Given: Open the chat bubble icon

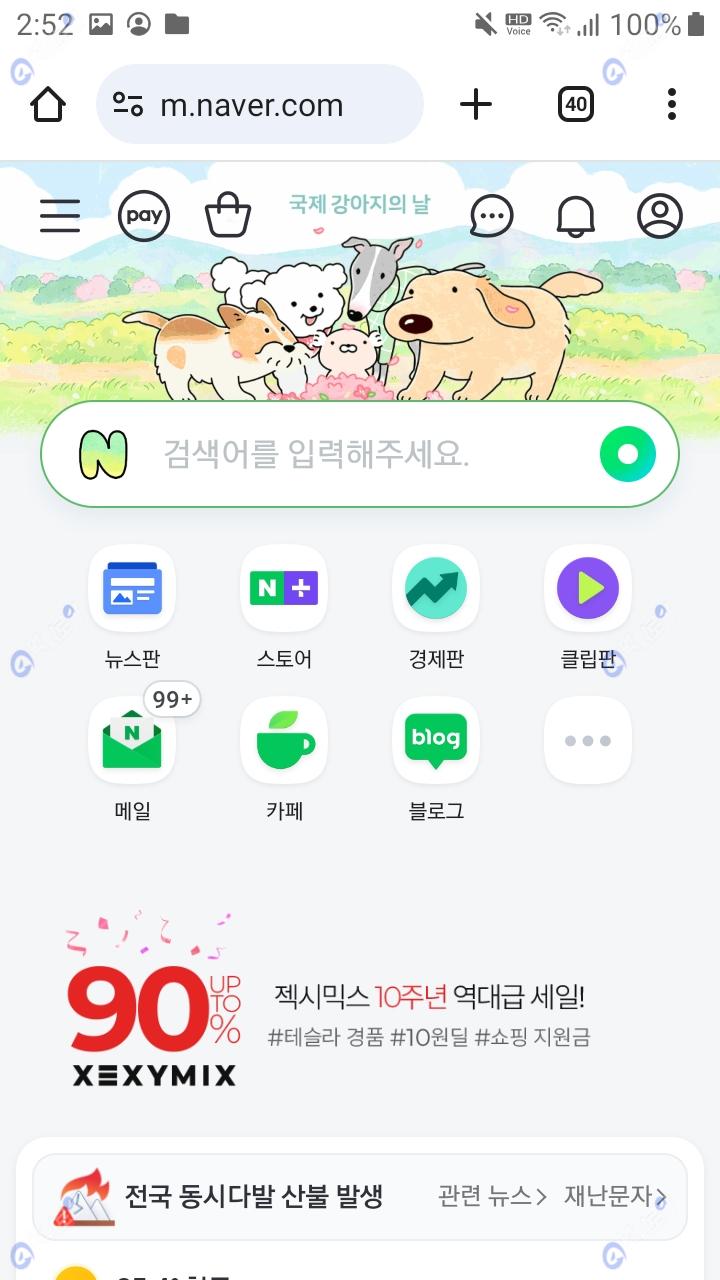Looking at the screenshot, I should click(491, 216).
